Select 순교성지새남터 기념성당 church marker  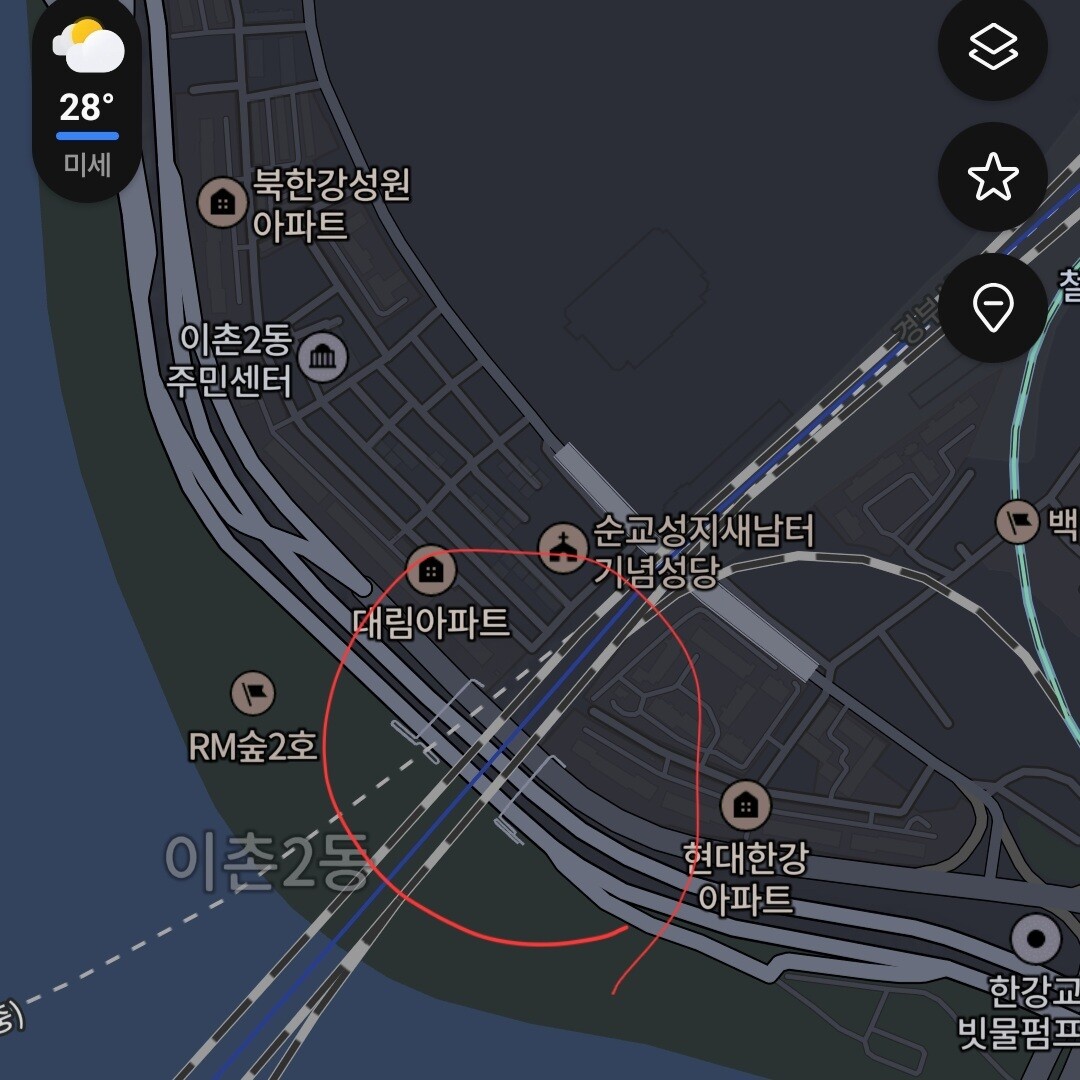tap(563, 548)
